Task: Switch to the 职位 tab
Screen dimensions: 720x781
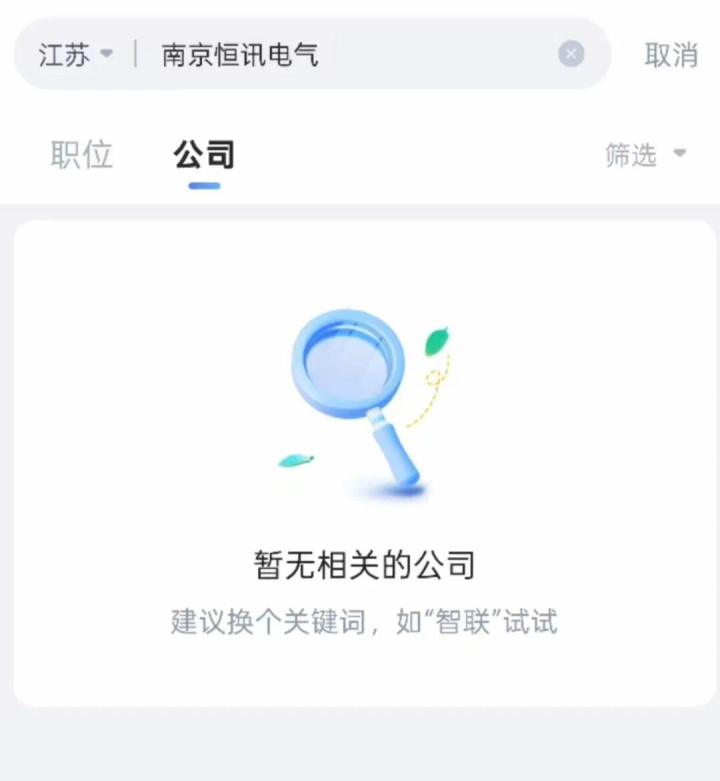Action: click(82, 155)
